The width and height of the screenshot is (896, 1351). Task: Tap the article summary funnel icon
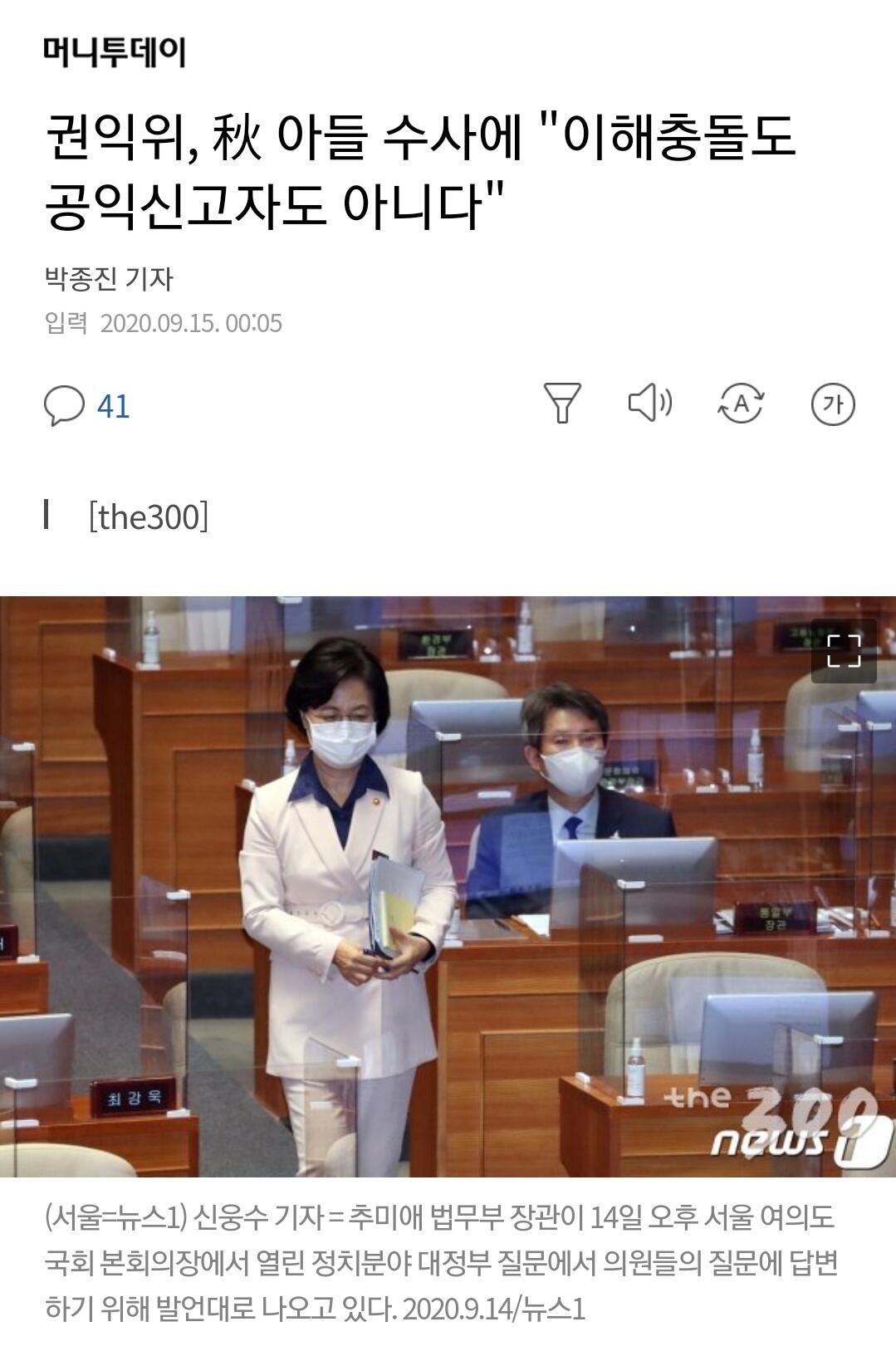tap(562, 404)
